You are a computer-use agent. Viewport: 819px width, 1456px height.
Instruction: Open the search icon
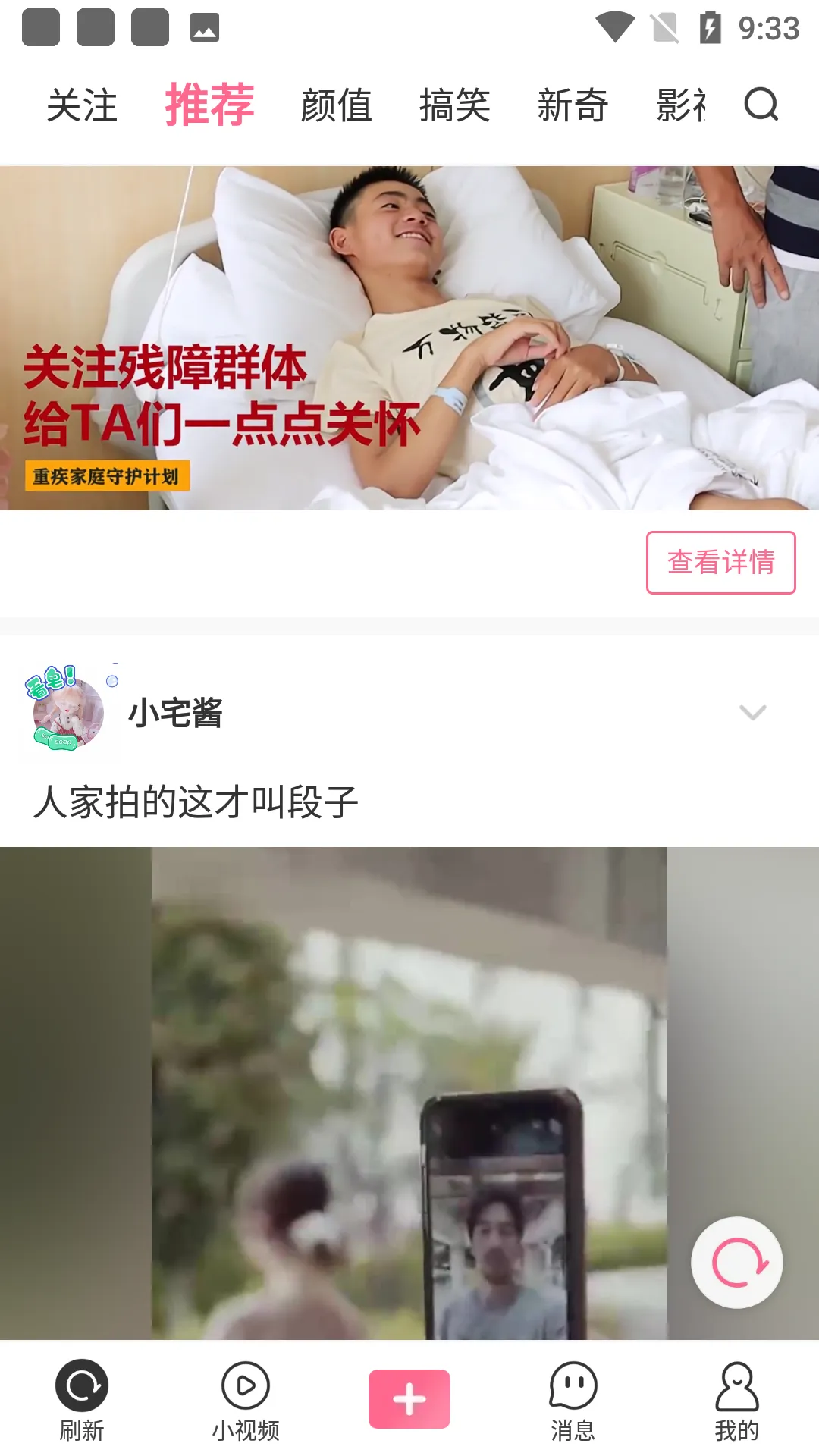[x=761, y=105]
